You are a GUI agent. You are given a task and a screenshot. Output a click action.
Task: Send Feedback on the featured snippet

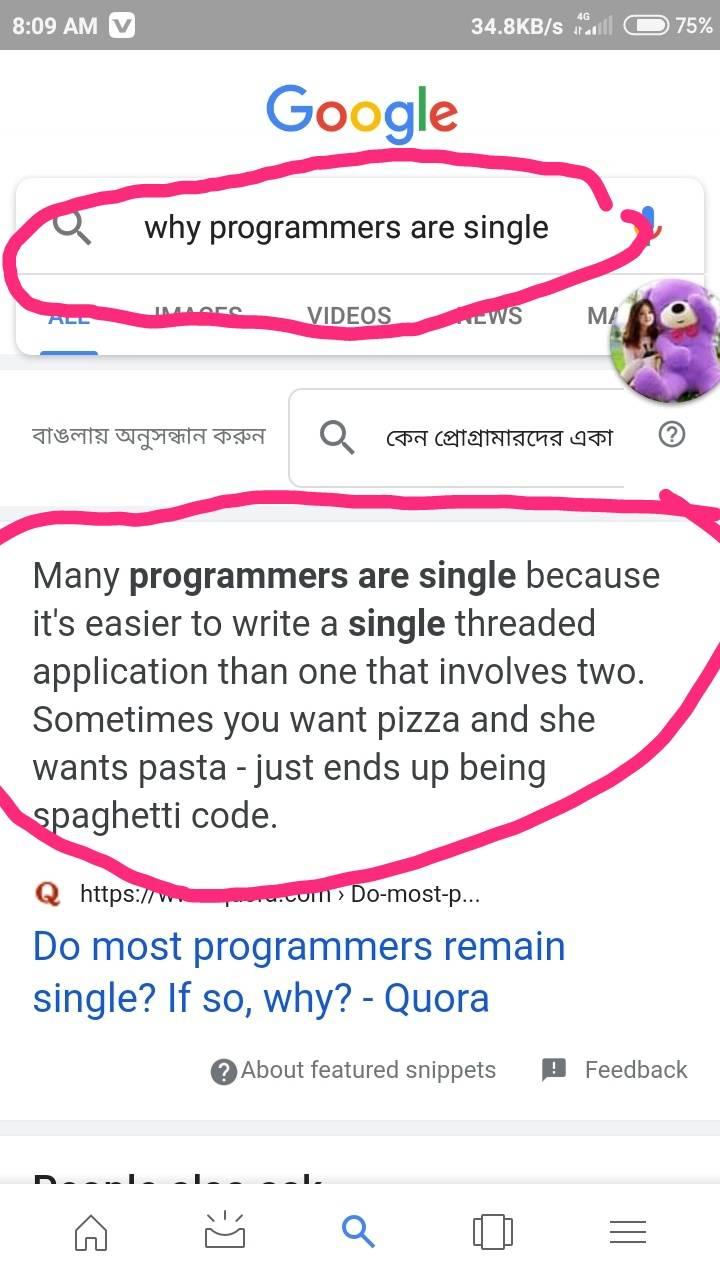tap(615, 1069)
